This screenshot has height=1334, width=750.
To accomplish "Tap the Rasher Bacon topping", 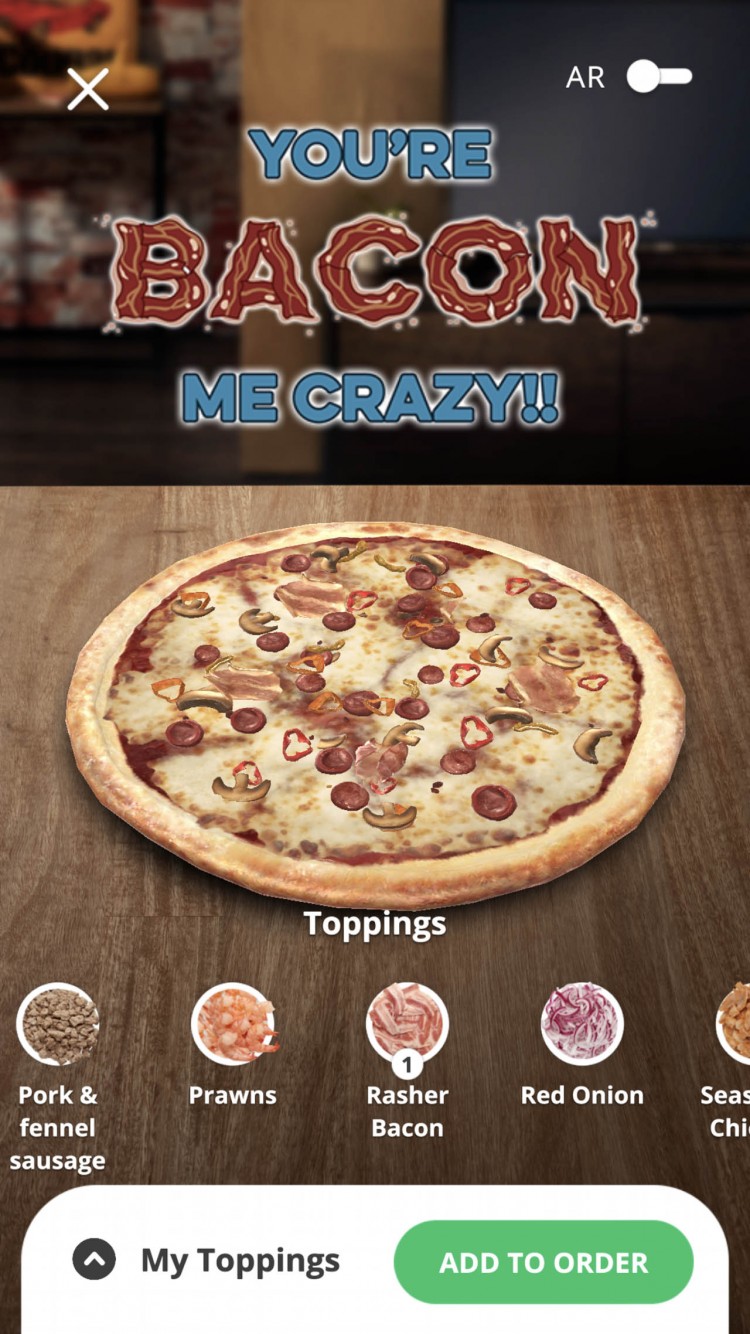I will tap(407, 1024).
